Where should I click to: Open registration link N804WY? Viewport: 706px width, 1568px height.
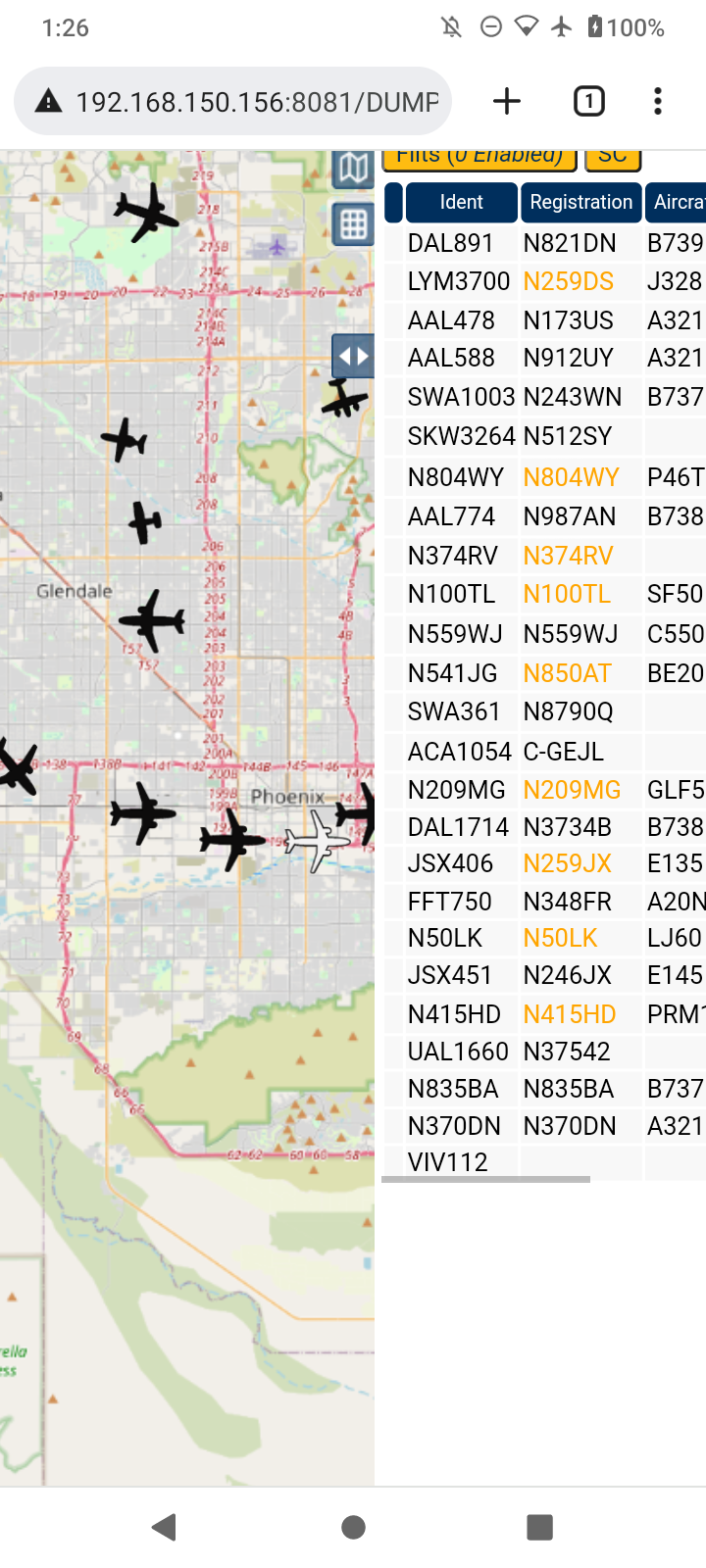tap(571, 477)
